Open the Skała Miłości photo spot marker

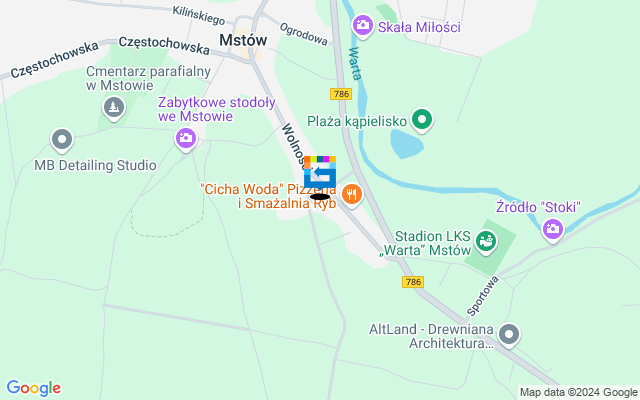362,25
